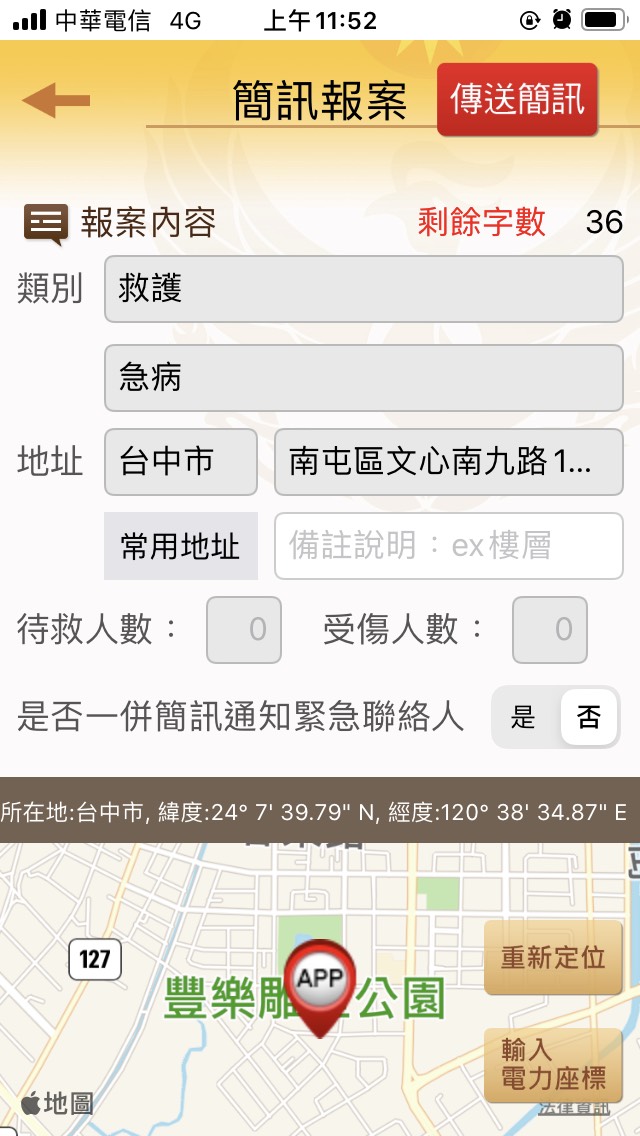640x1136 pixels.
Task: Edit the 受傷人數 count field
Action: point(549,630)
